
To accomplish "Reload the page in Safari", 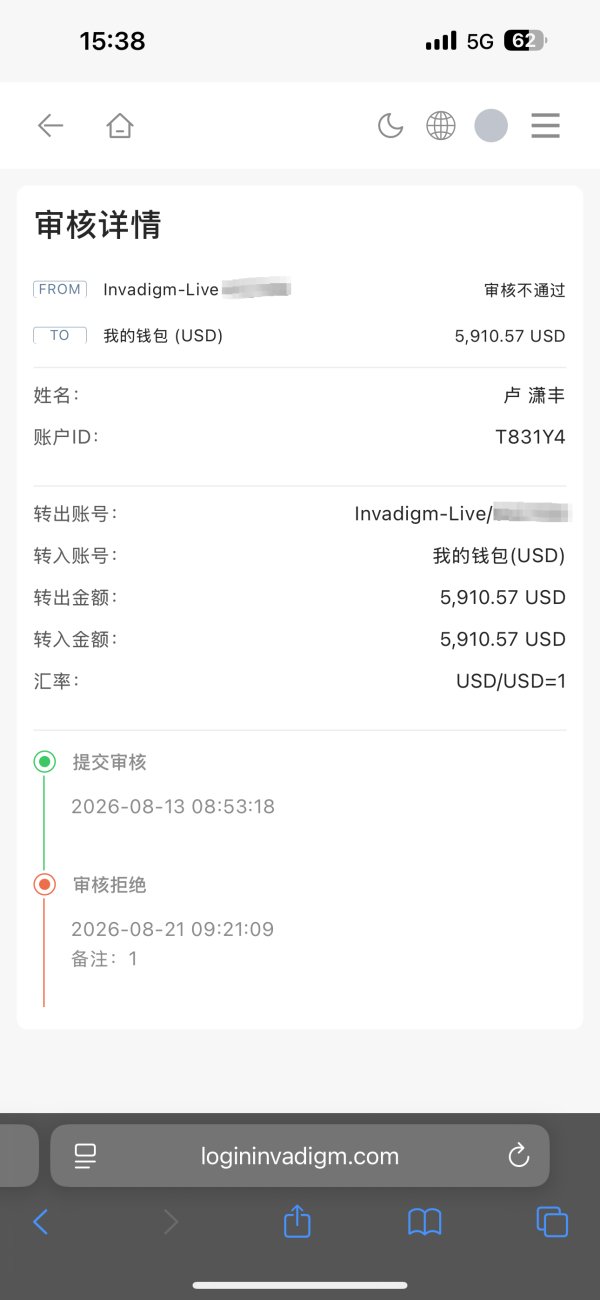I will coord(518,1156).
